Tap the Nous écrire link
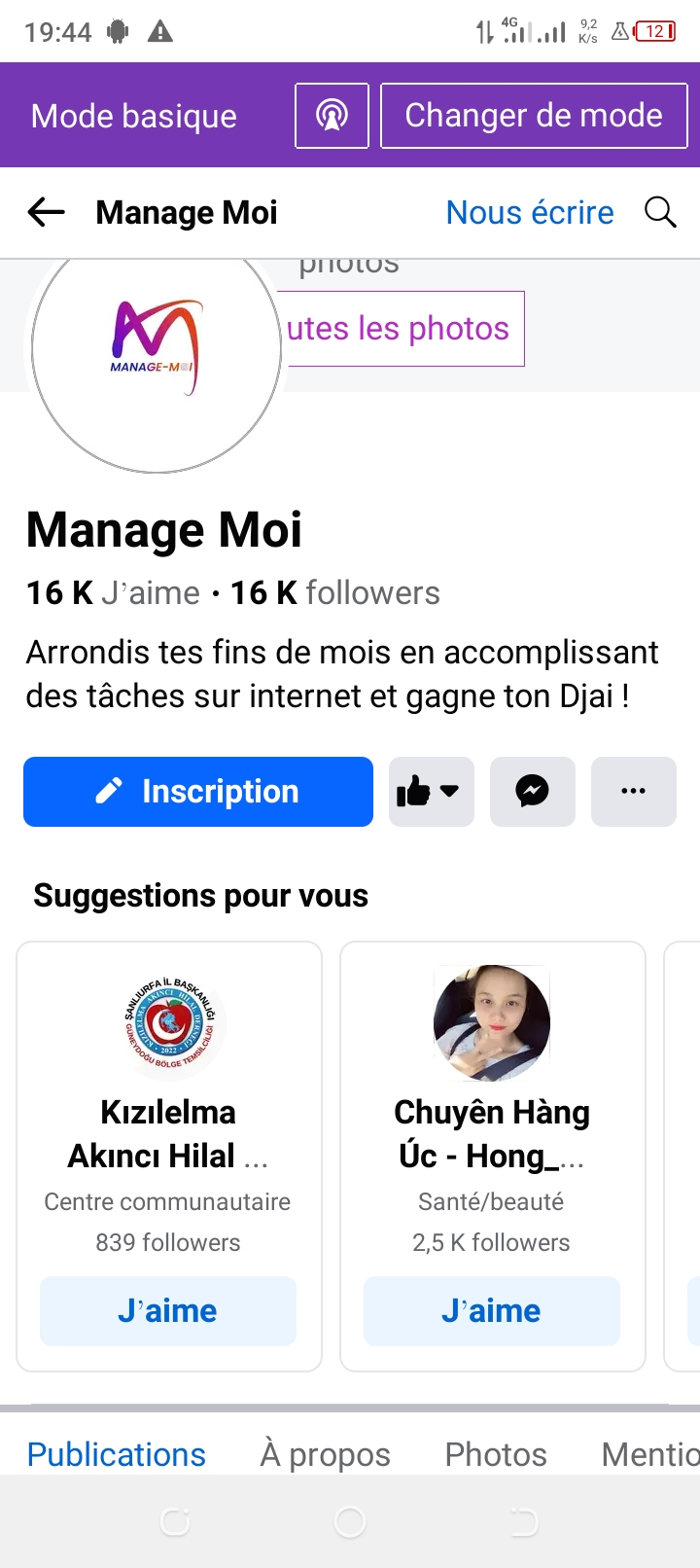Image resolution: width=700 pixels, height=1568 pixels. [x=530, y=212]
